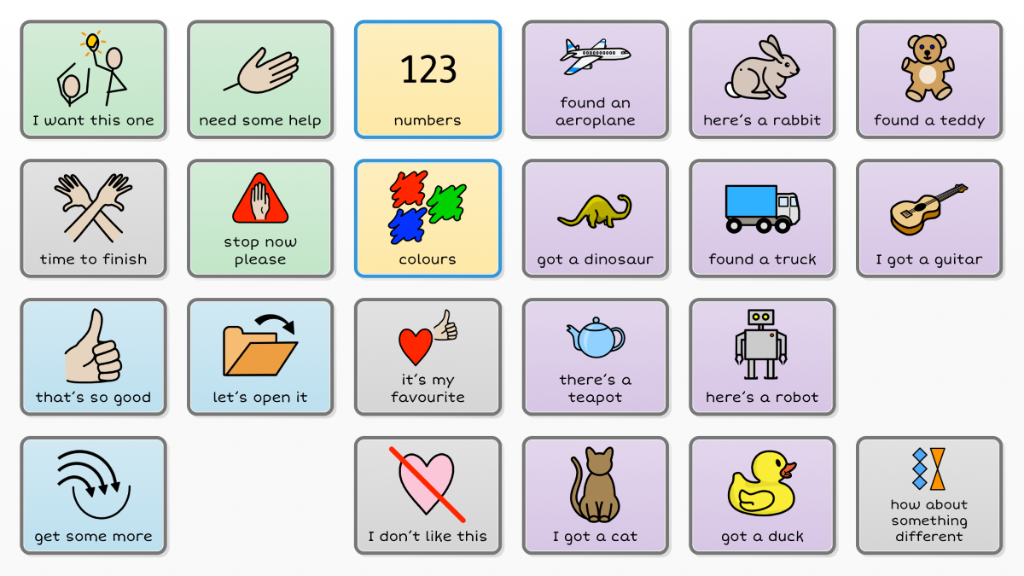Select 'I don't like this' tile
Screen dimensions: 1024x576
(427, 495)
